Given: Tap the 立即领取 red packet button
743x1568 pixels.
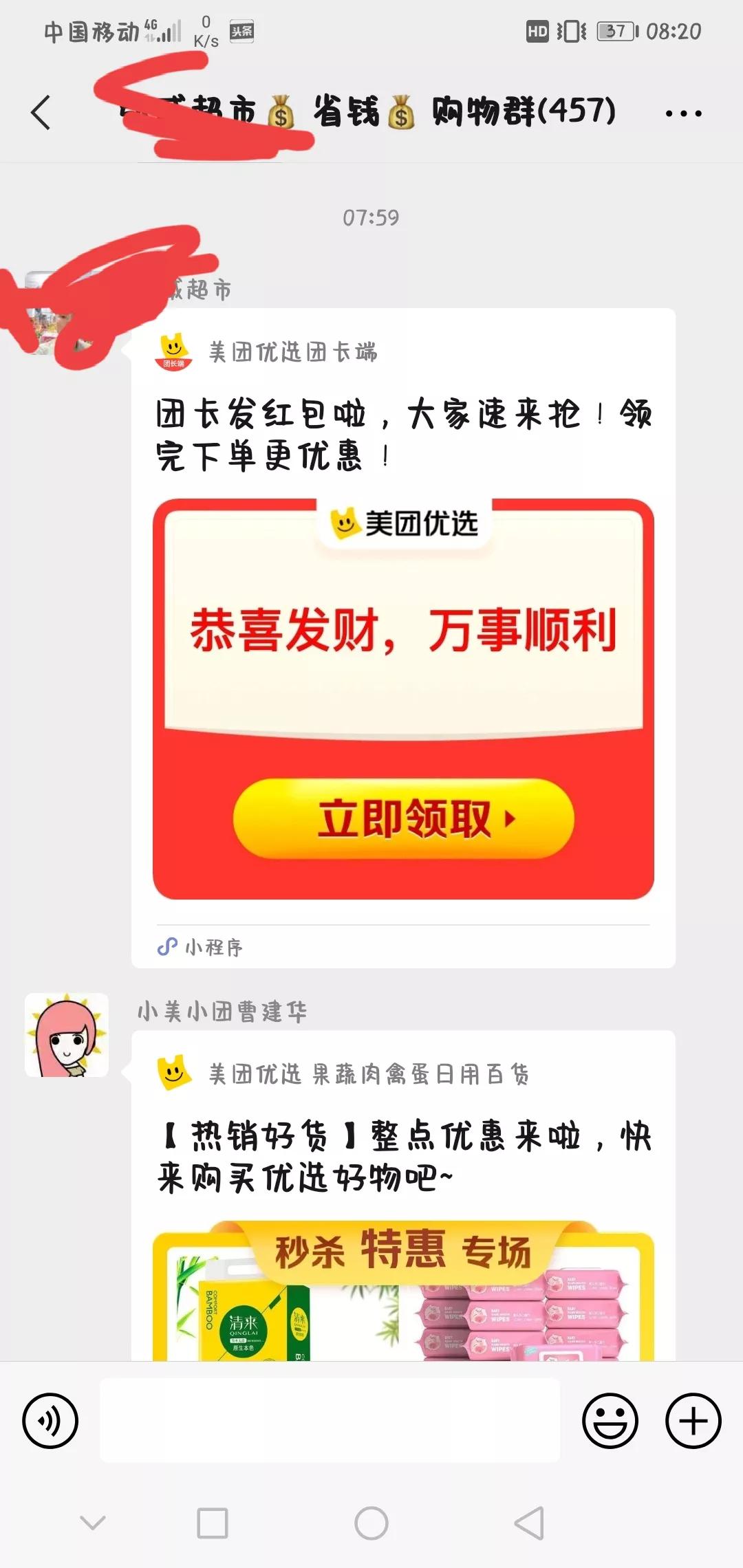Looking at the screenshot, I should point(404,818).
